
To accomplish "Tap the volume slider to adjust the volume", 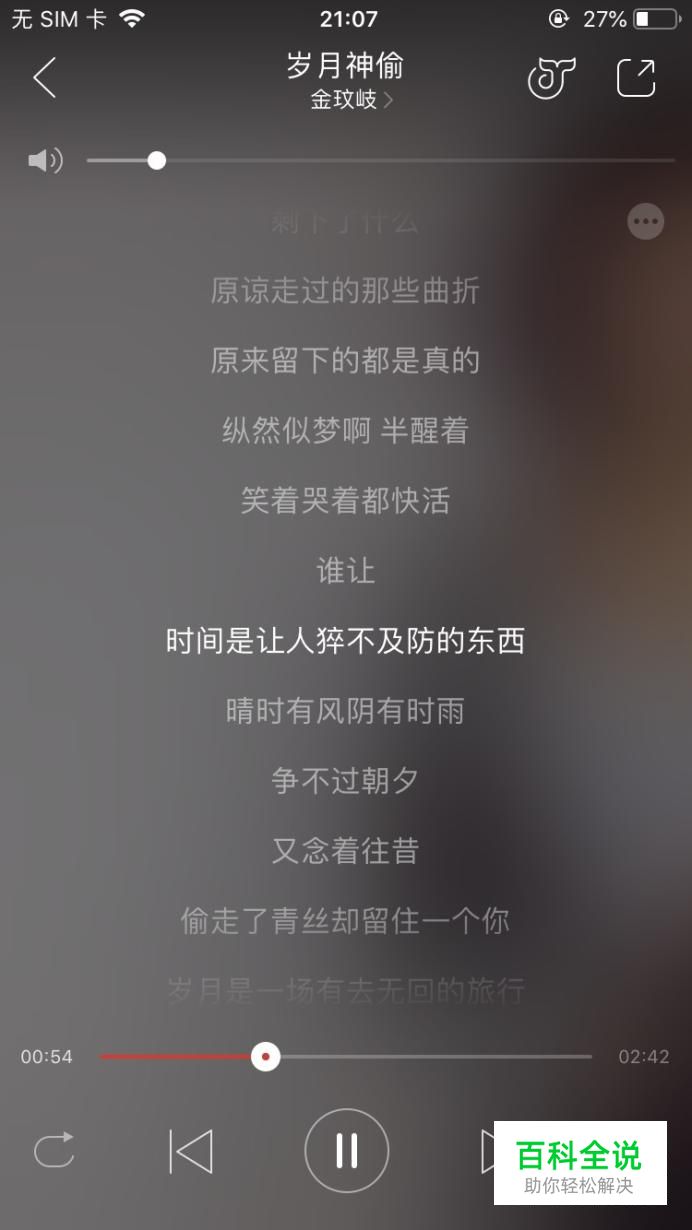I will click(x=380, y=160).
